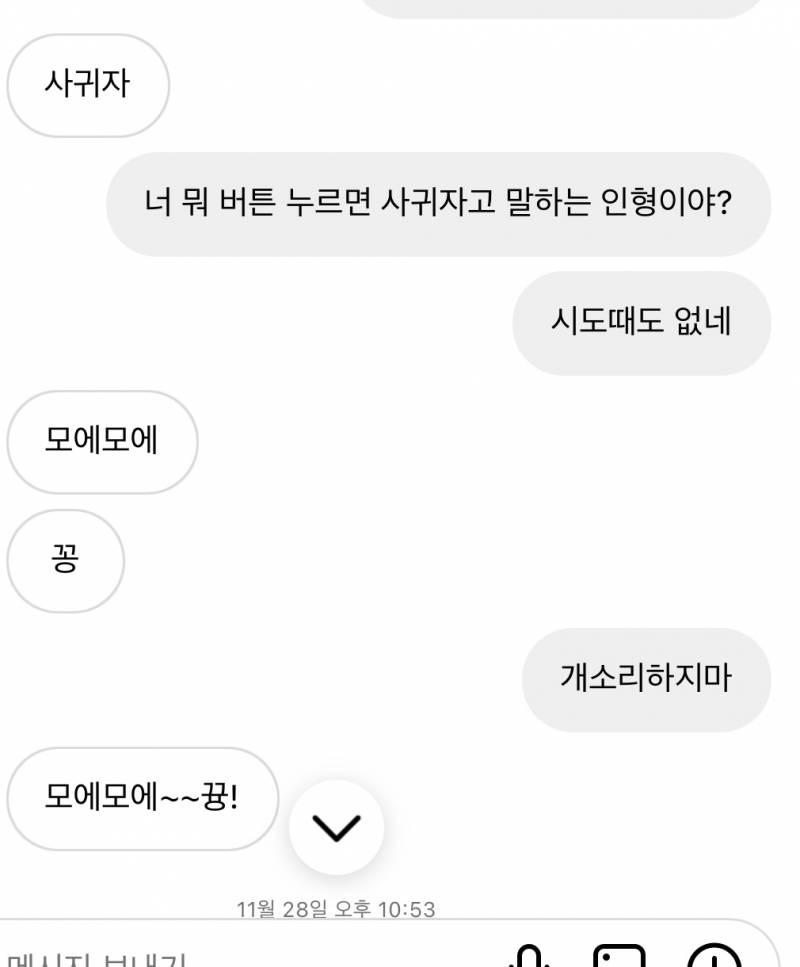Tap the '모에모에~~끙!' message bubble

point(145,800)
